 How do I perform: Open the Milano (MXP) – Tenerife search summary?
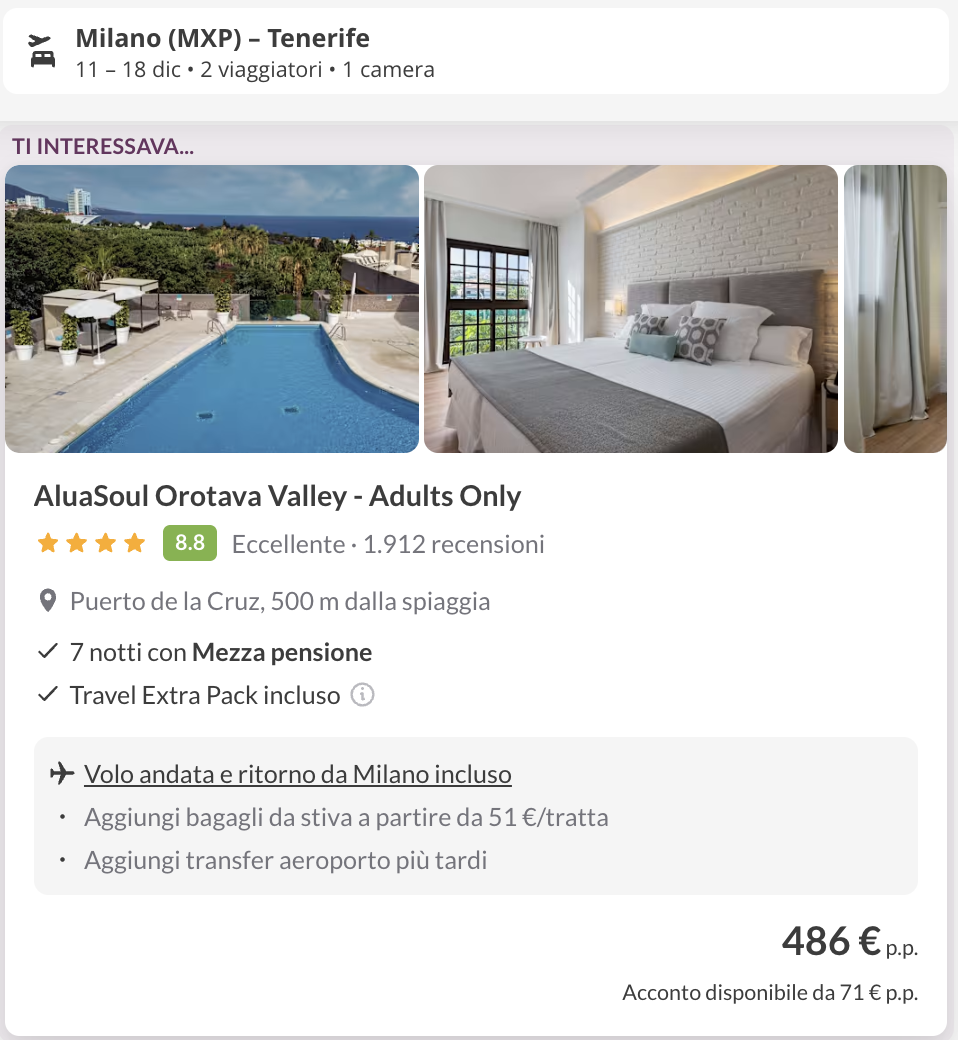pos(475,53)
